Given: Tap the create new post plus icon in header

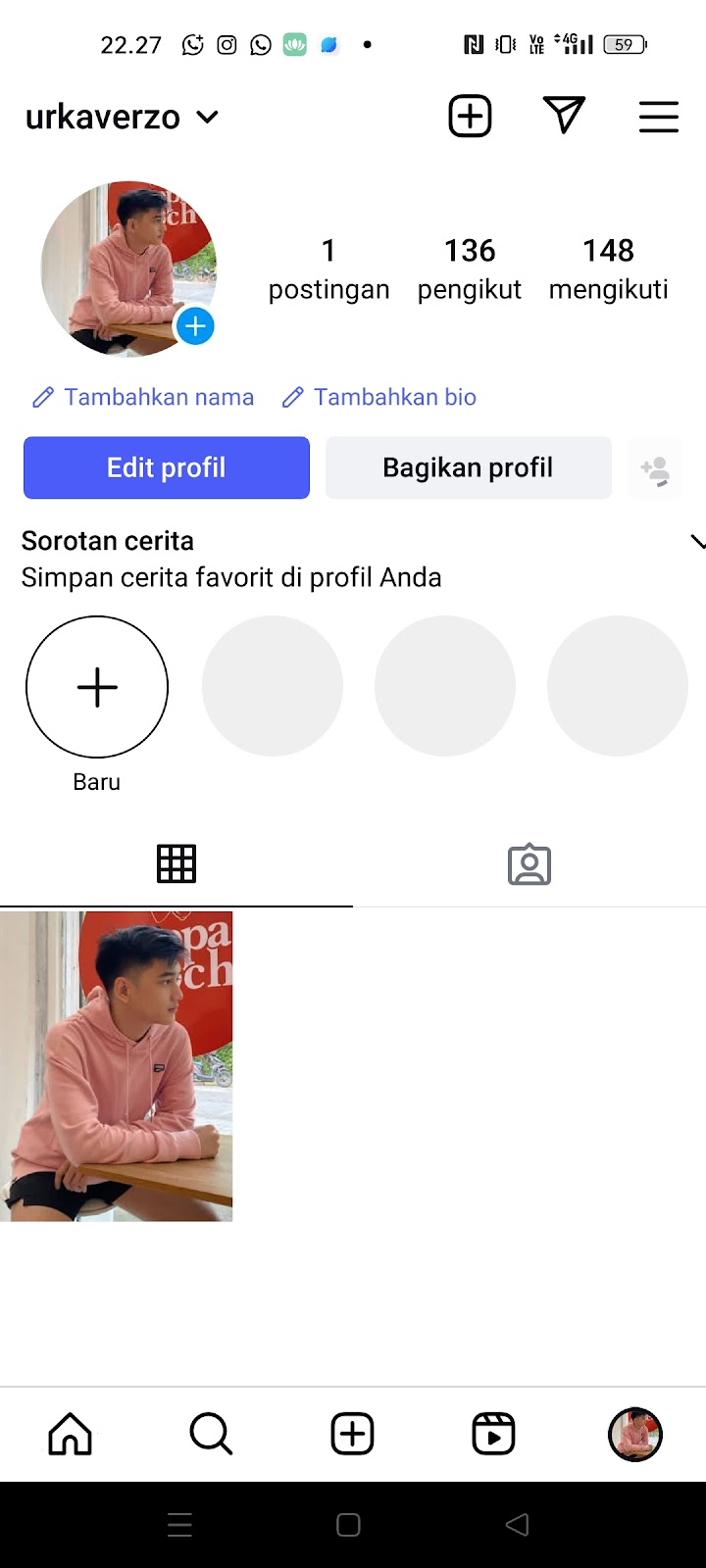Looking at the screenshot, I should (x=470, y=117).
